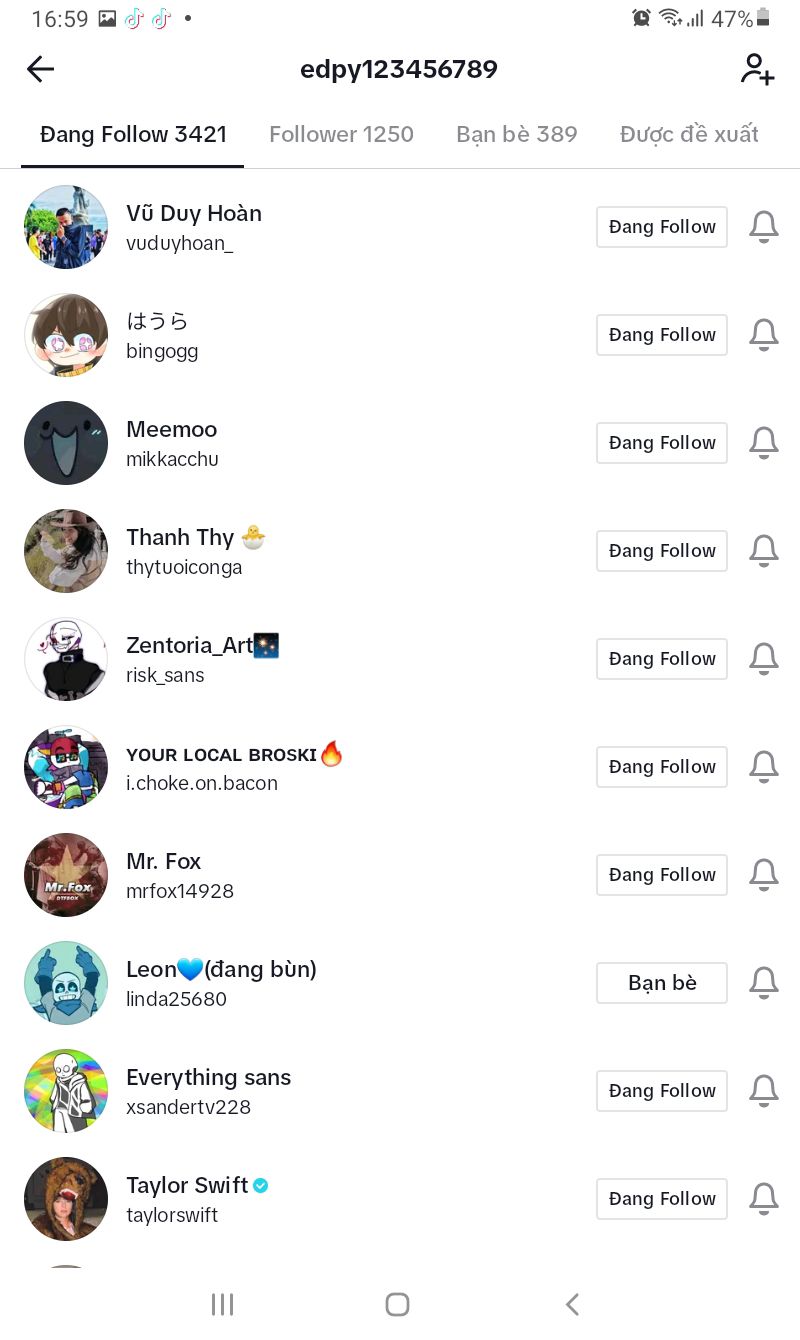Screen dimensions: 800x1340
Task: Switch to the Bạn bè 389 tab
Action: [517, 134]
